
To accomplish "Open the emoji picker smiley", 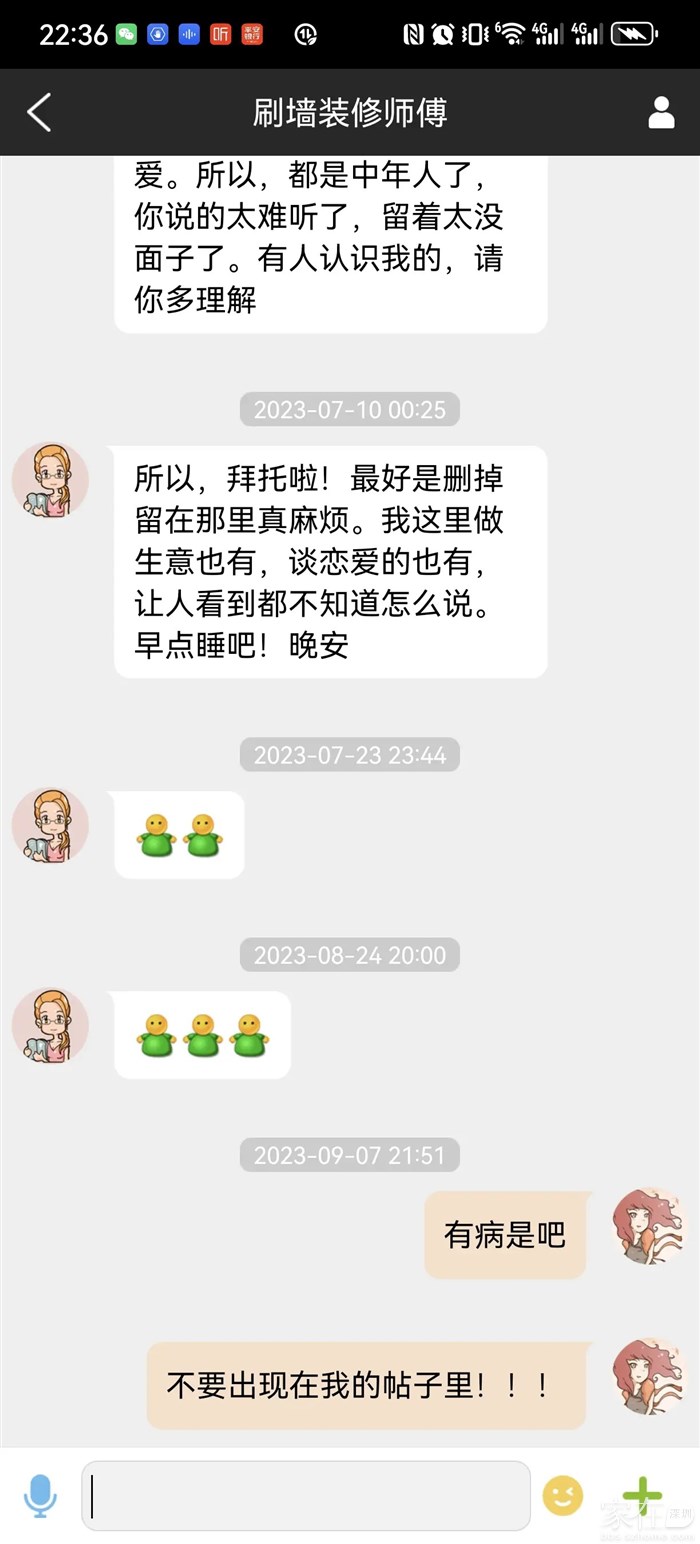I will pos(563,1496).
